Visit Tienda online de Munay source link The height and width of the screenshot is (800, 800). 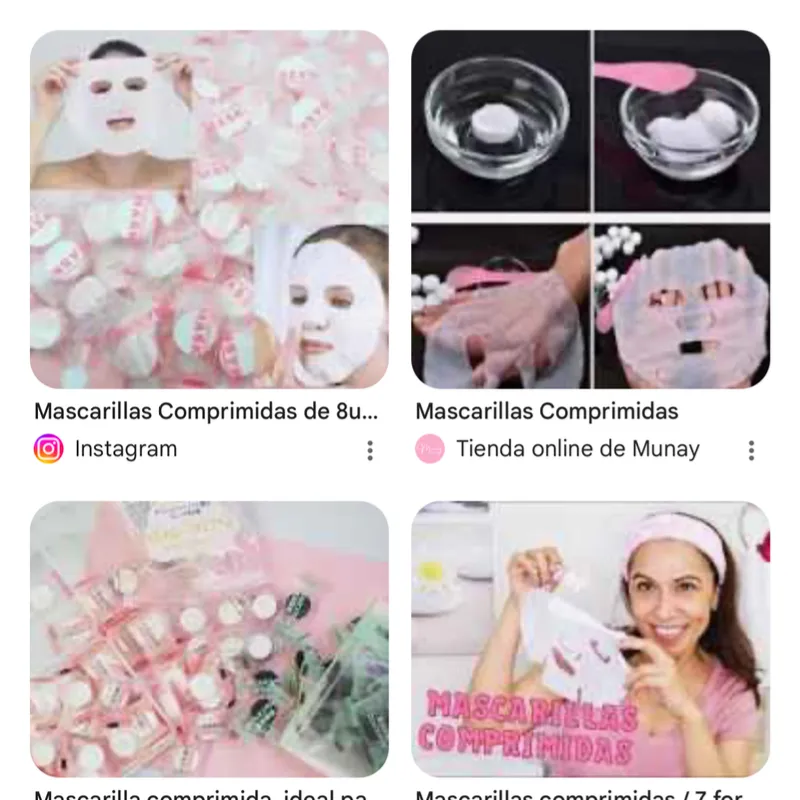coord(577,449)
